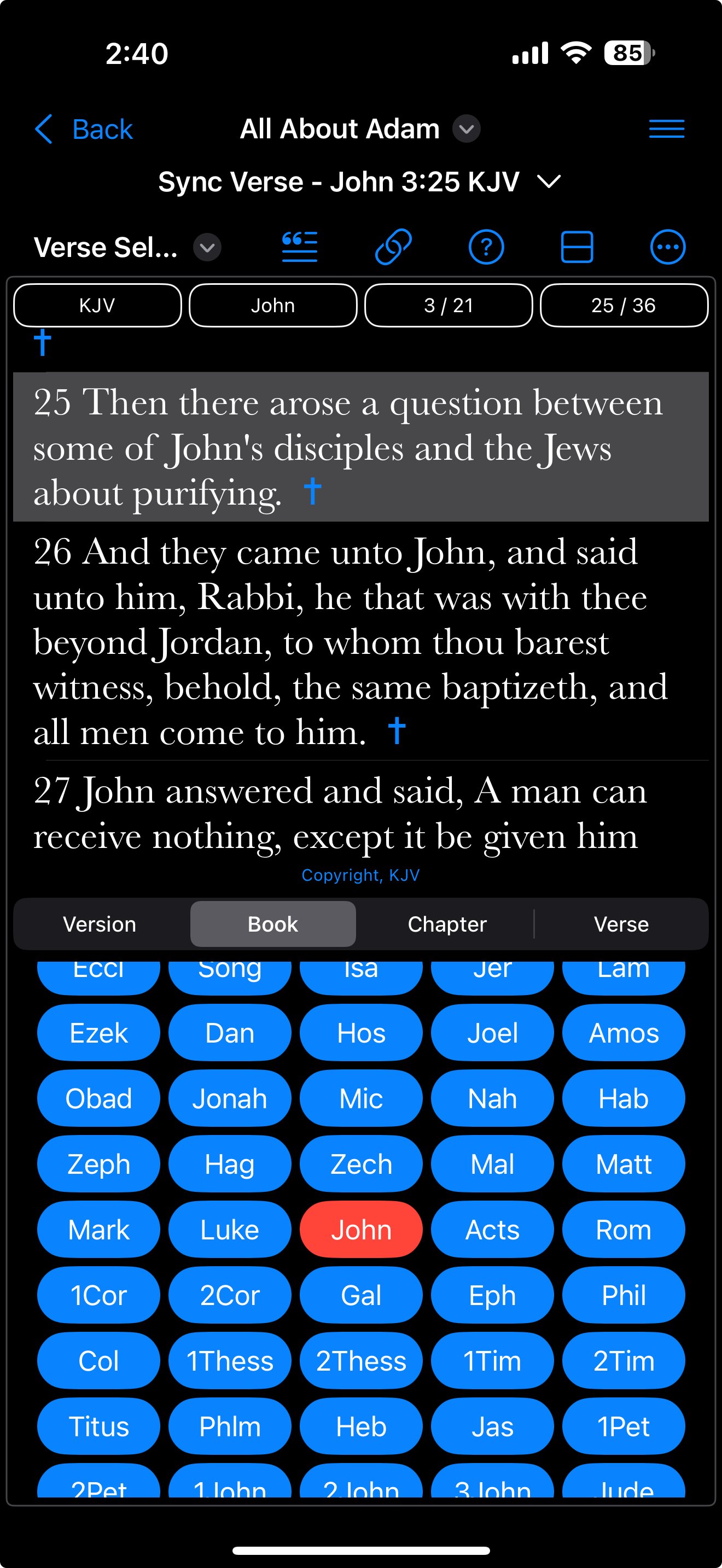Choose the Matt book chip
This screenshot has width=722, height=1568.
coord(624,1164)
